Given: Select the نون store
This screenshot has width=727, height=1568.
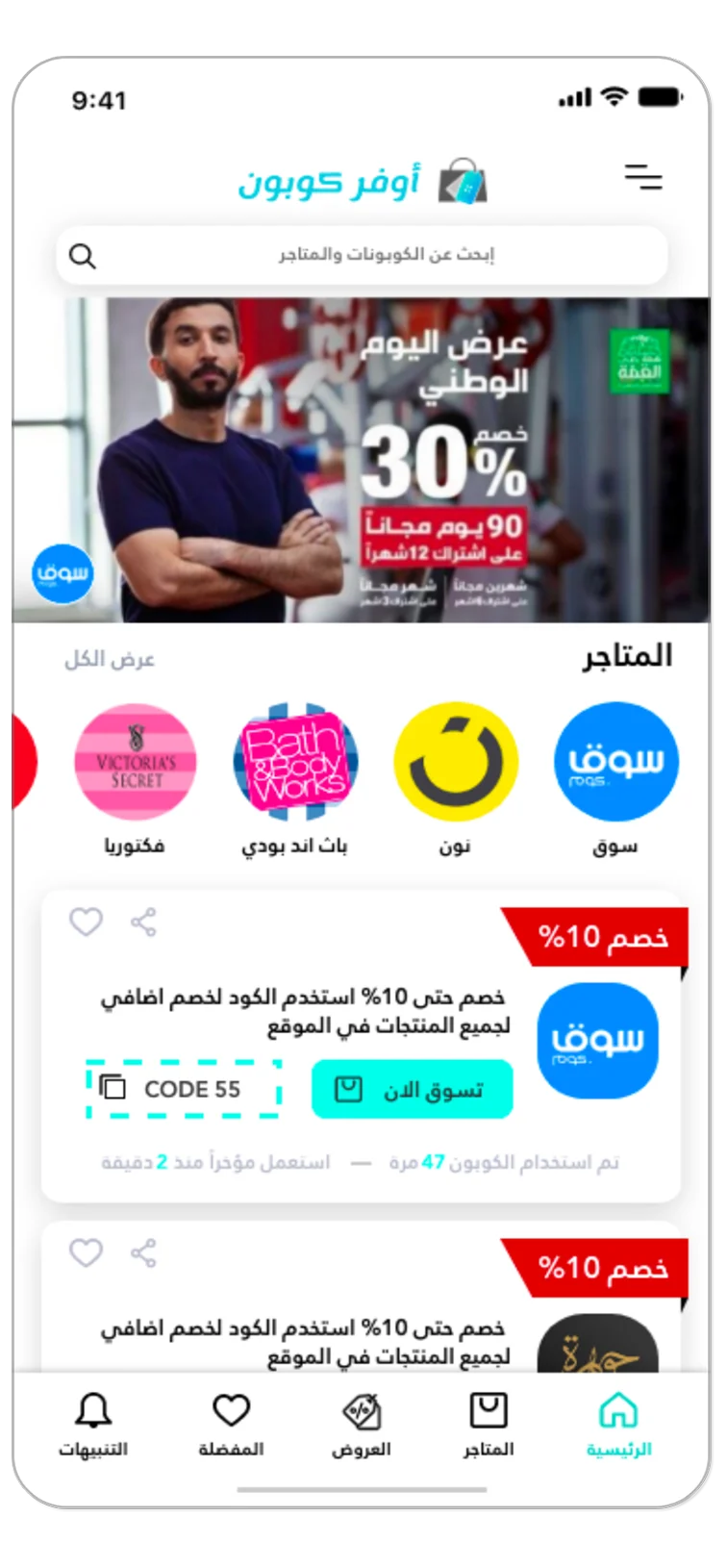Looking at the screenshot, I should click(456, 761).
